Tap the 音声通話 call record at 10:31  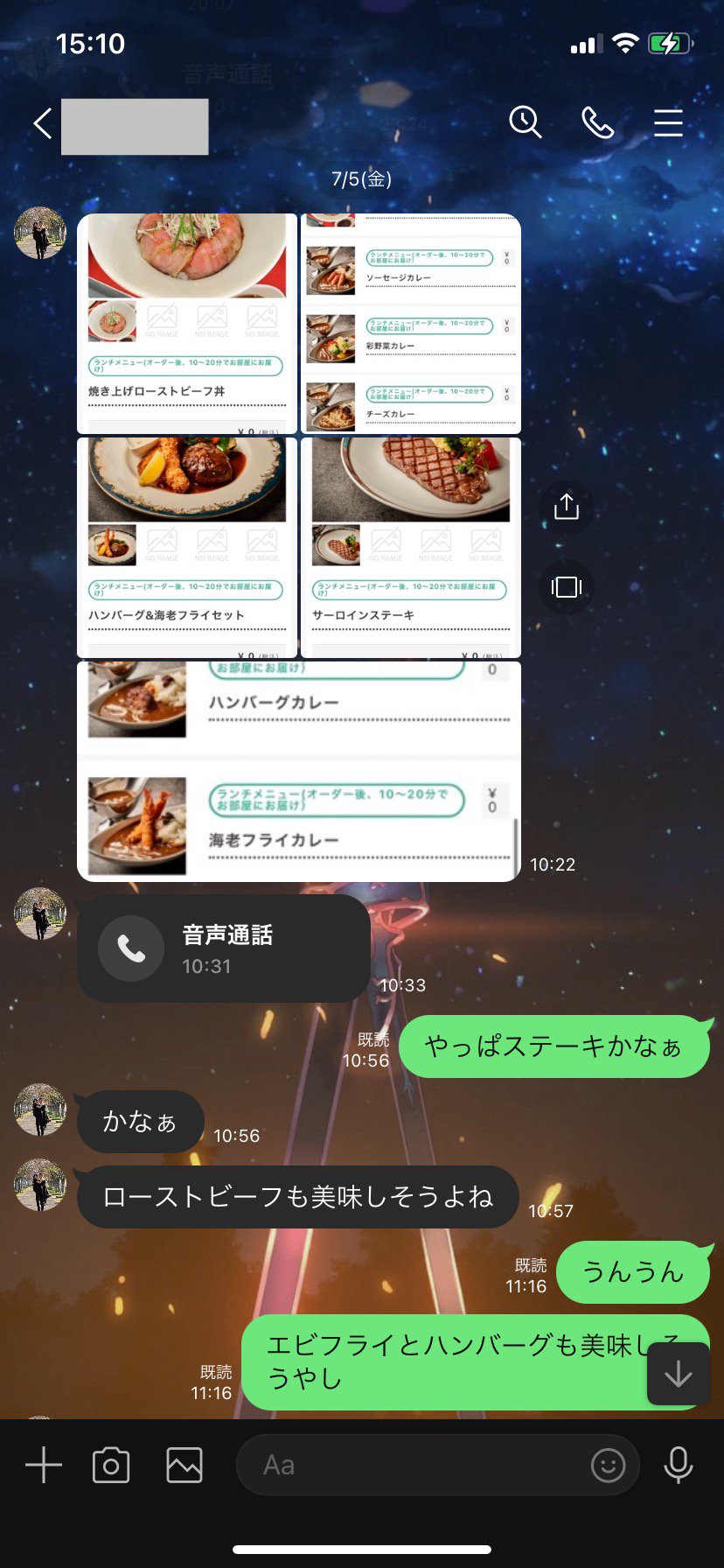point(223,948)
